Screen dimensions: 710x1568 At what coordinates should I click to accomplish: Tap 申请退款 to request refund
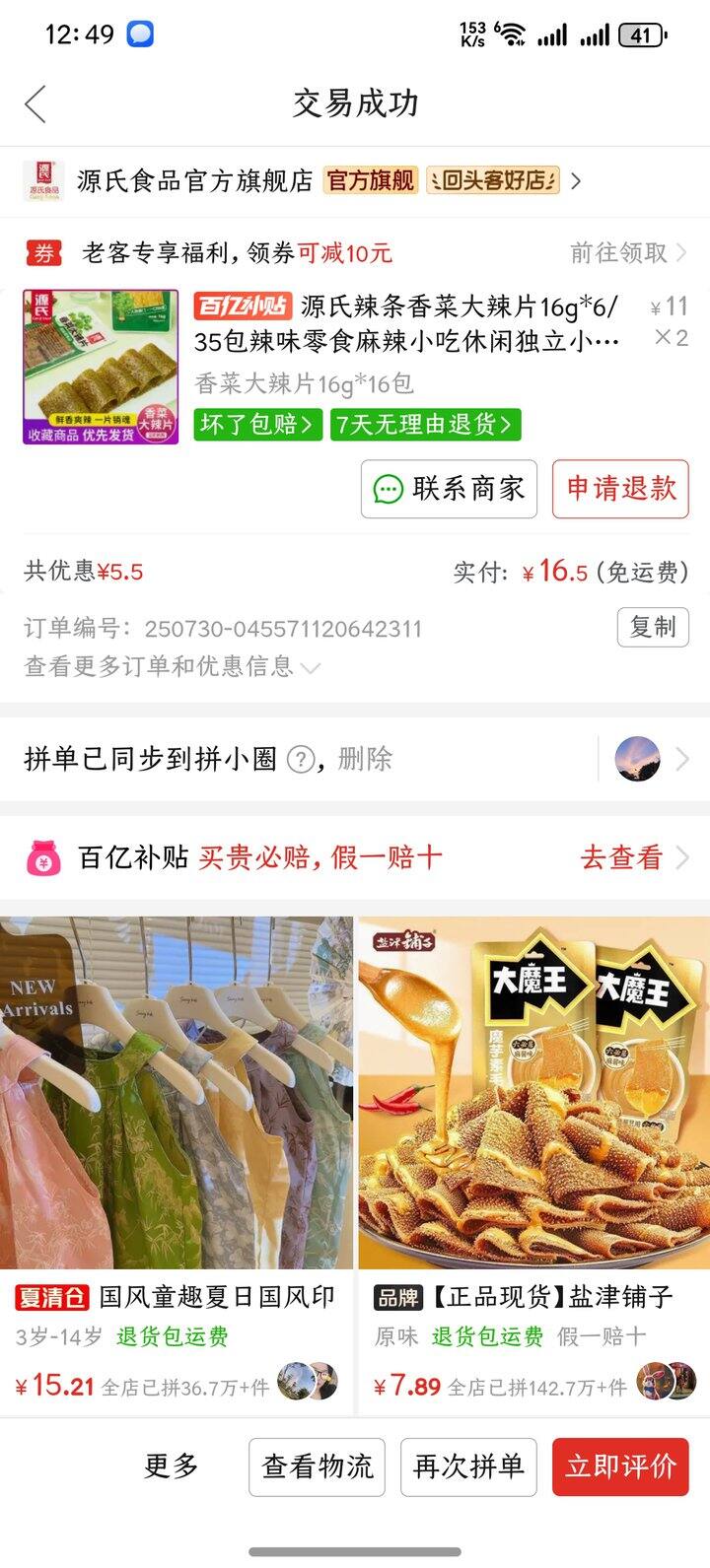pyautogui.click(x=621, y=488)
